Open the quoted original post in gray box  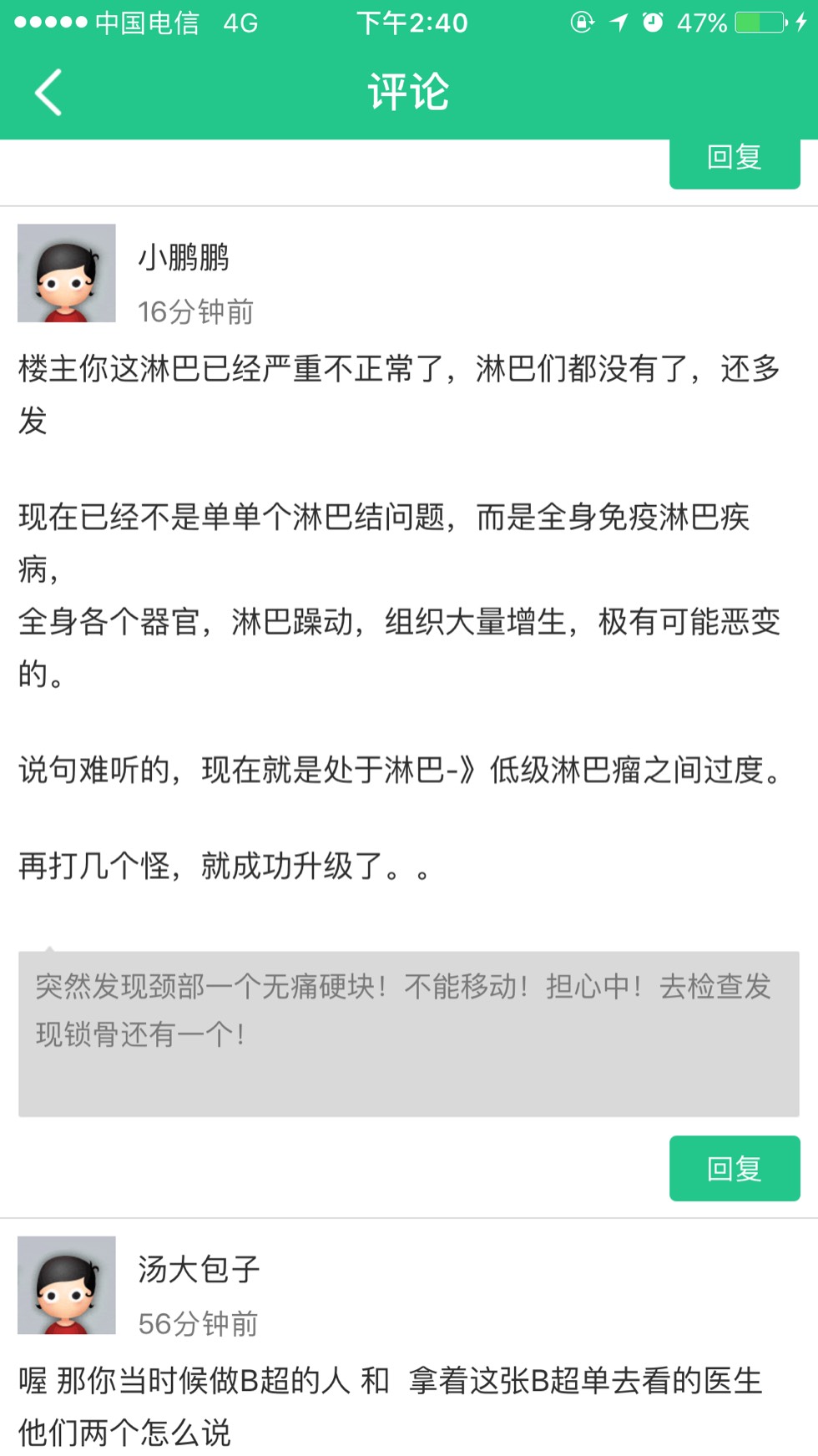point(408,1033)
